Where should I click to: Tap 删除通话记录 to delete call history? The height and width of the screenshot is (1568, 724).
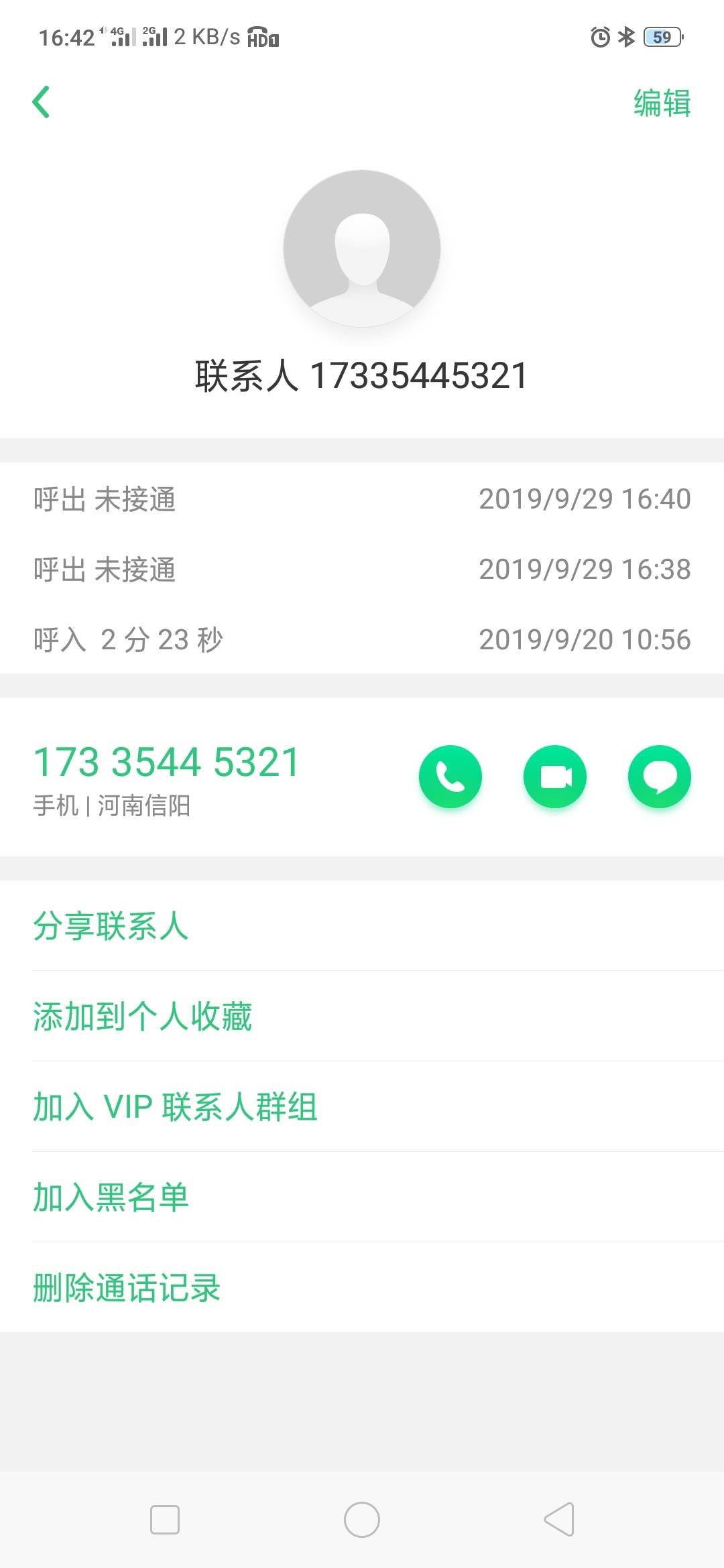click(362, 1288)
